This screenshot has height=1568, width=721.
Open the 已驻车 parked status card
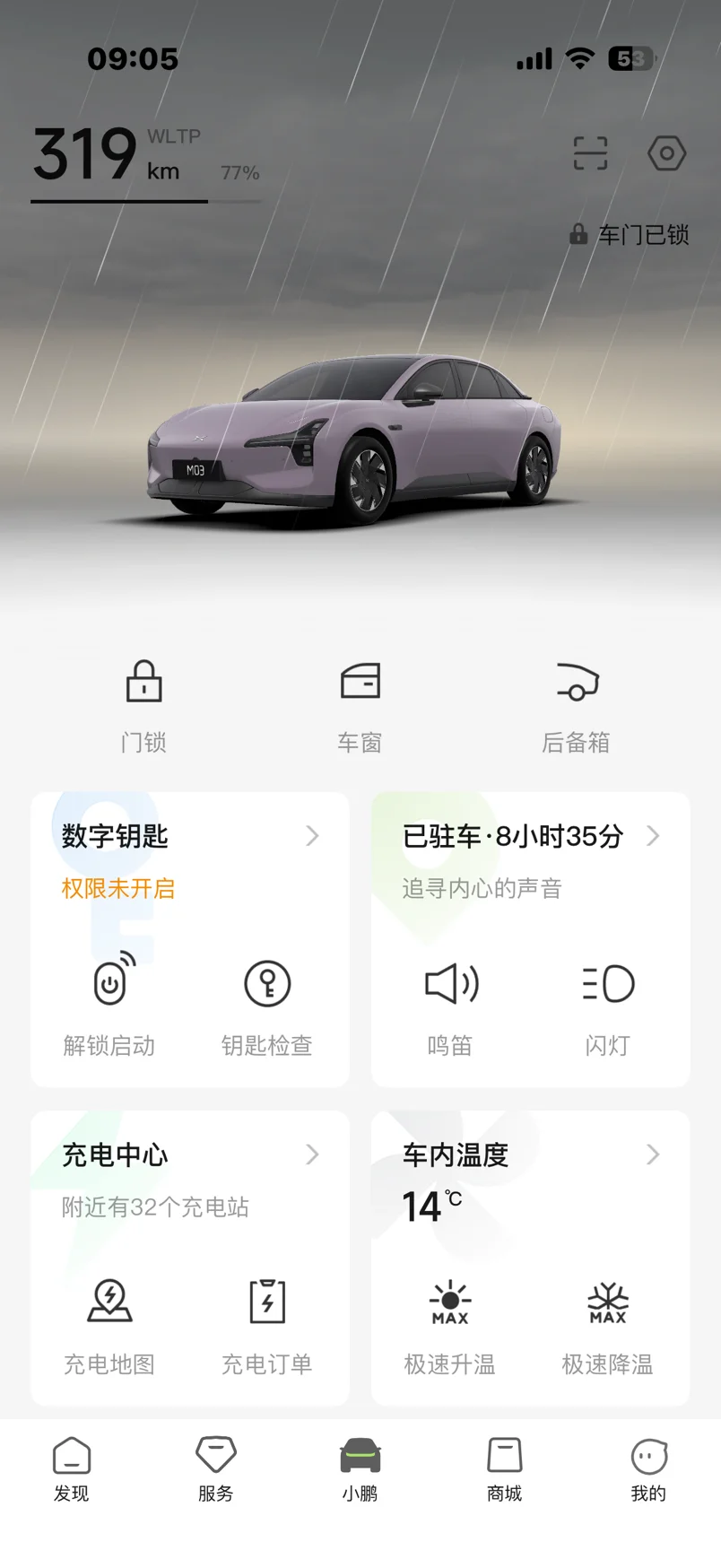click(x=529, y=837)
